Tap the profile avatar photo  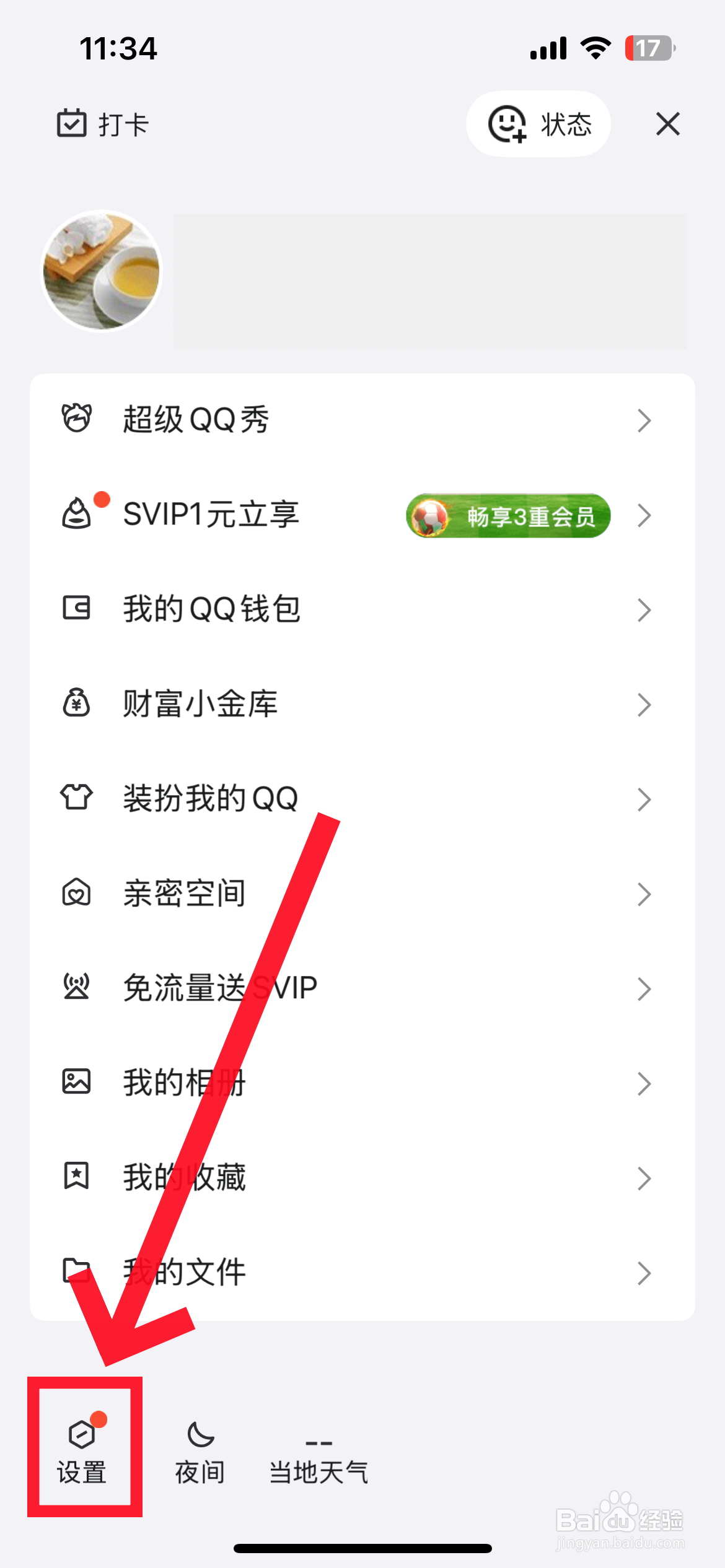click(101, 272)
